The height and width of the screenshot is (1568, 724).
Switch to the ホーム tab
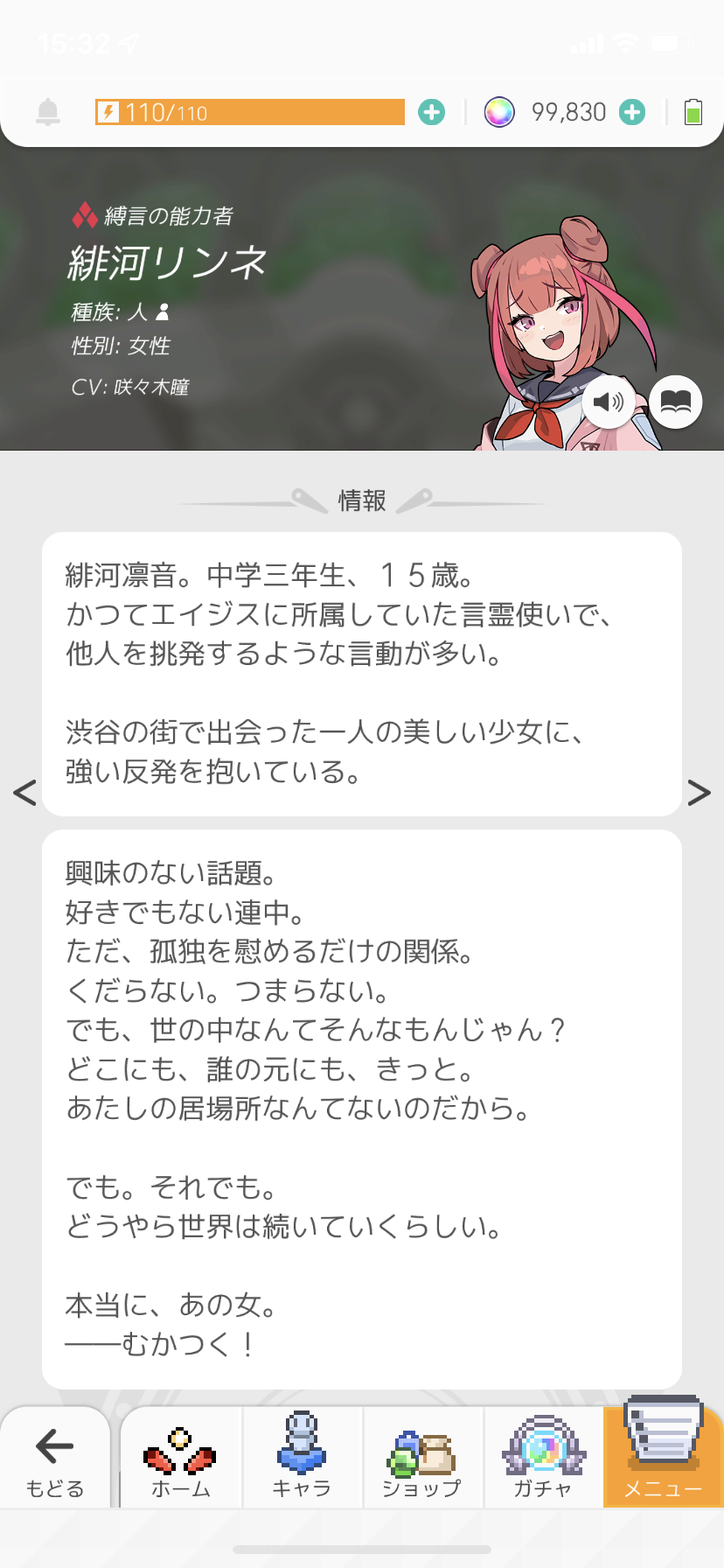click(181, 1459)
